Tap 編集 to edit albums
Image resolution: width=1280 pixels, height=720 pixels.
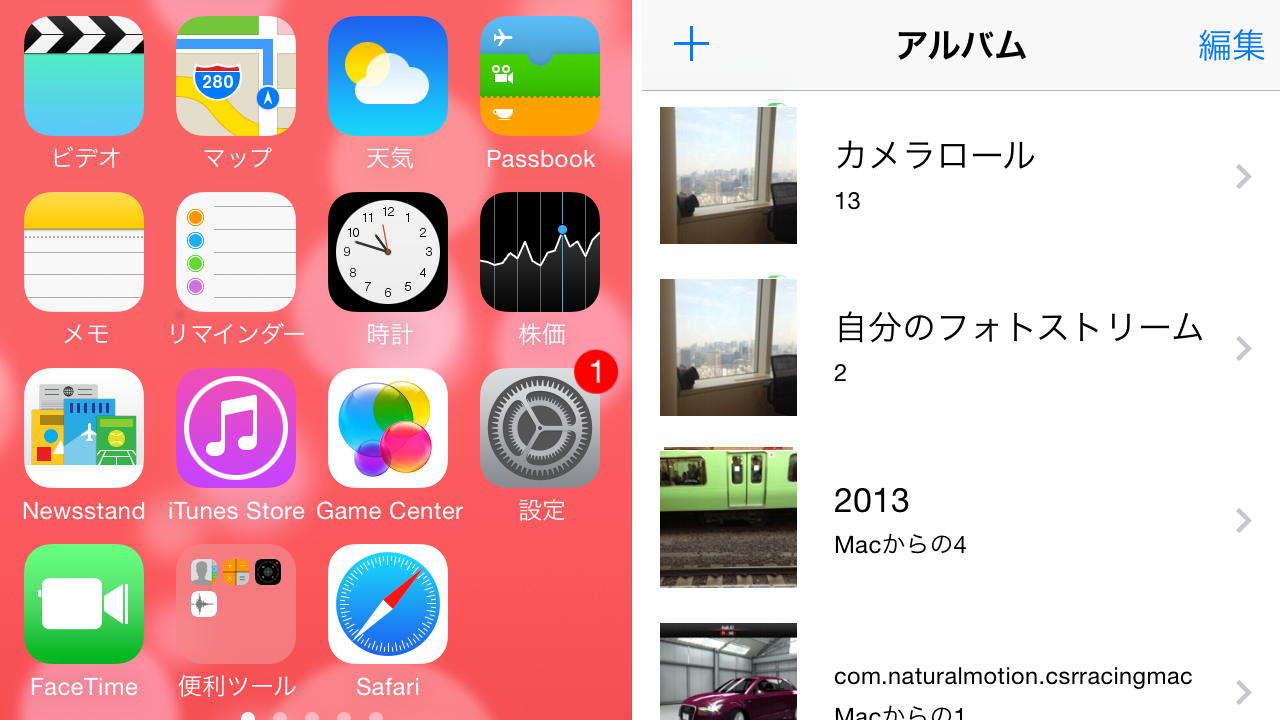pos(1232,45)
